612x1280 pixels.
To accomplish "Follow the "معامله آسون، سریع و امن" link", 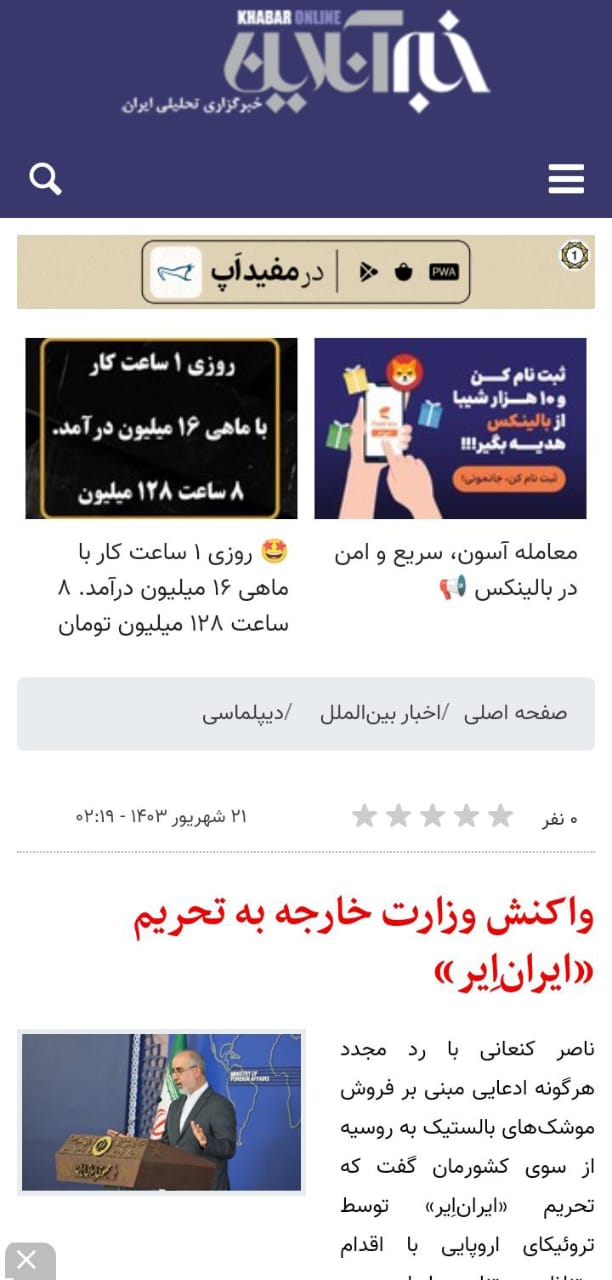I will [455, 570].
